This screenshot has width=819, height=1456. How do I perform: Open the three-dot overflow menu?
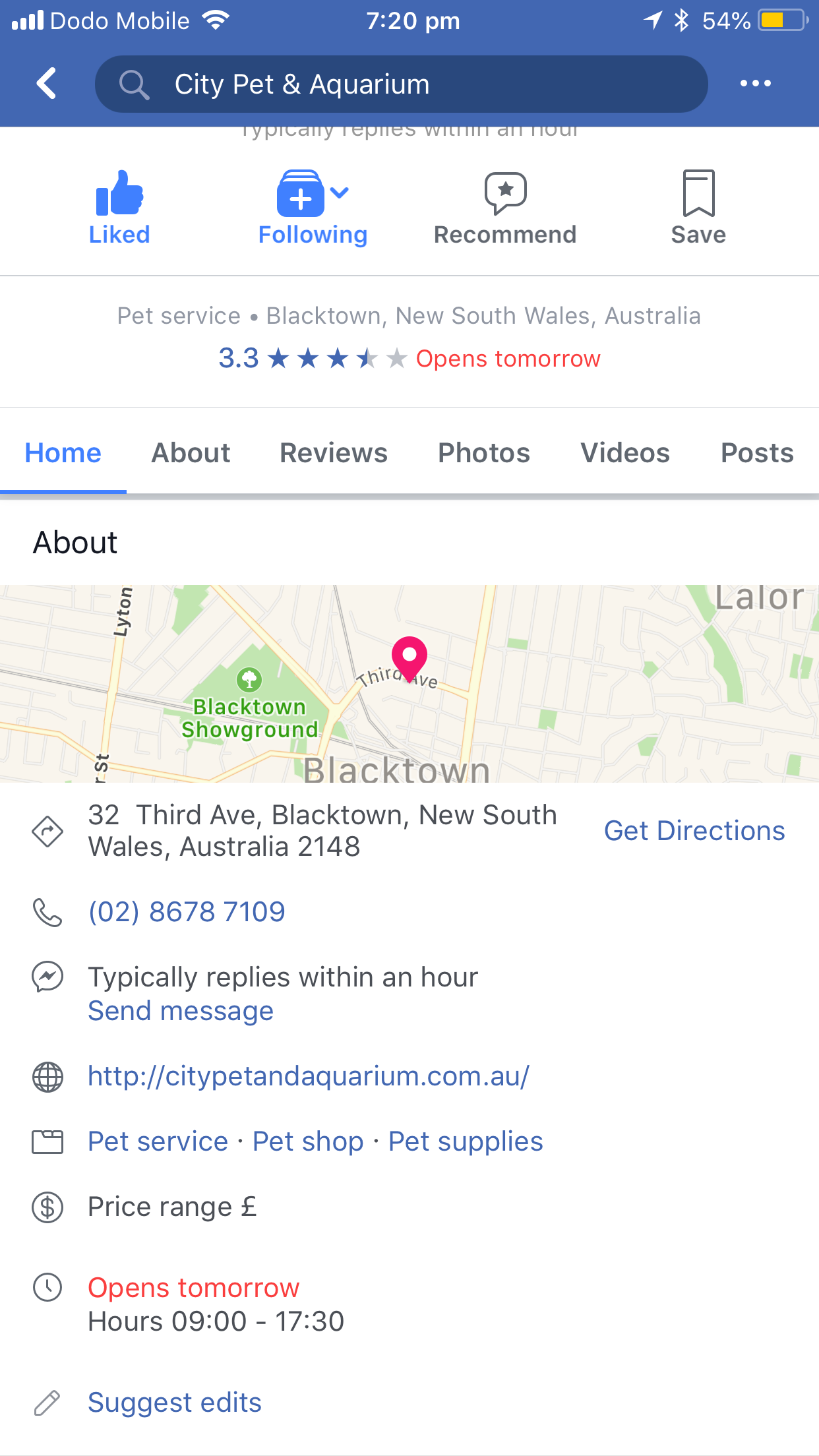pyautogui.click(x=755, y=84)
